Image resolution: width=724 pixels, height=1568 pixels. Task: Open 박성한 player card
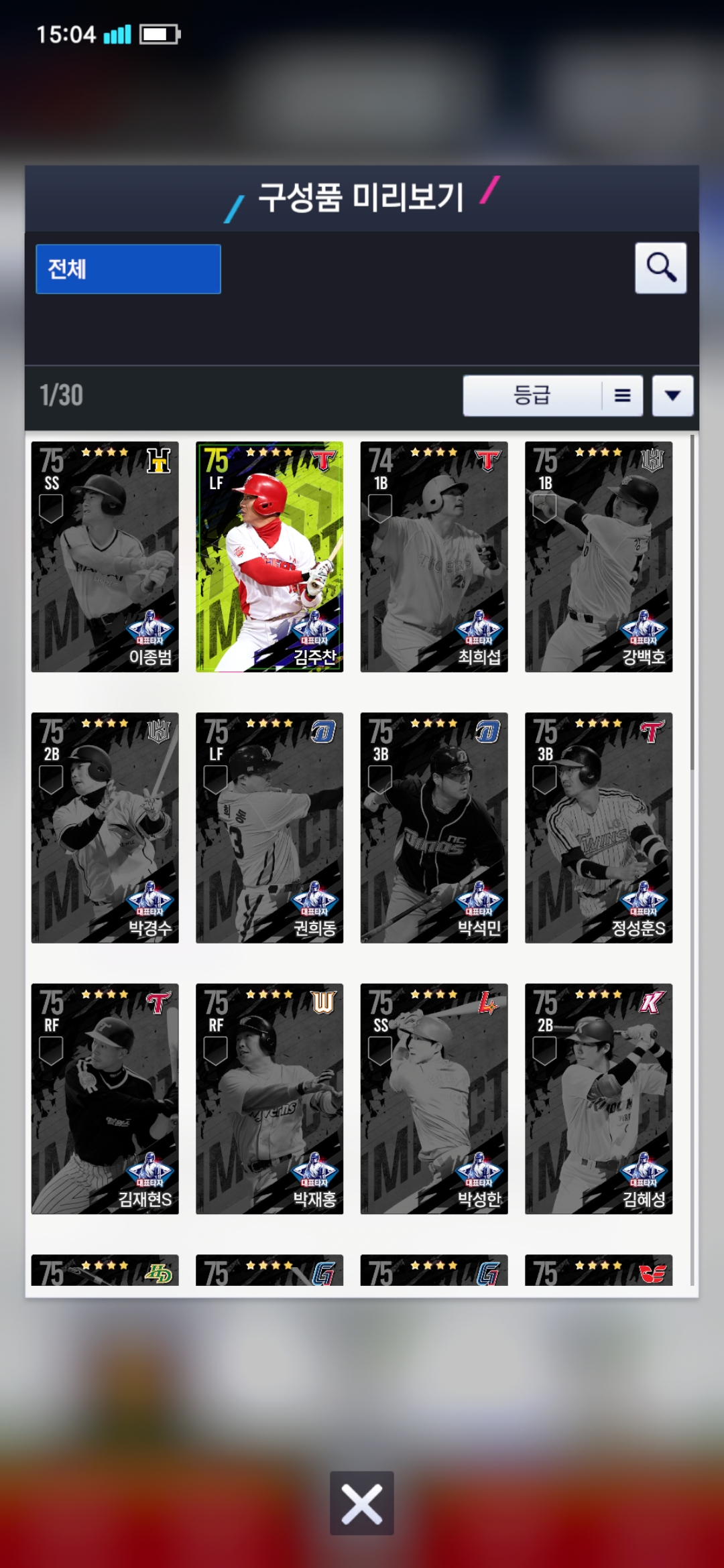coord(434,1099)
